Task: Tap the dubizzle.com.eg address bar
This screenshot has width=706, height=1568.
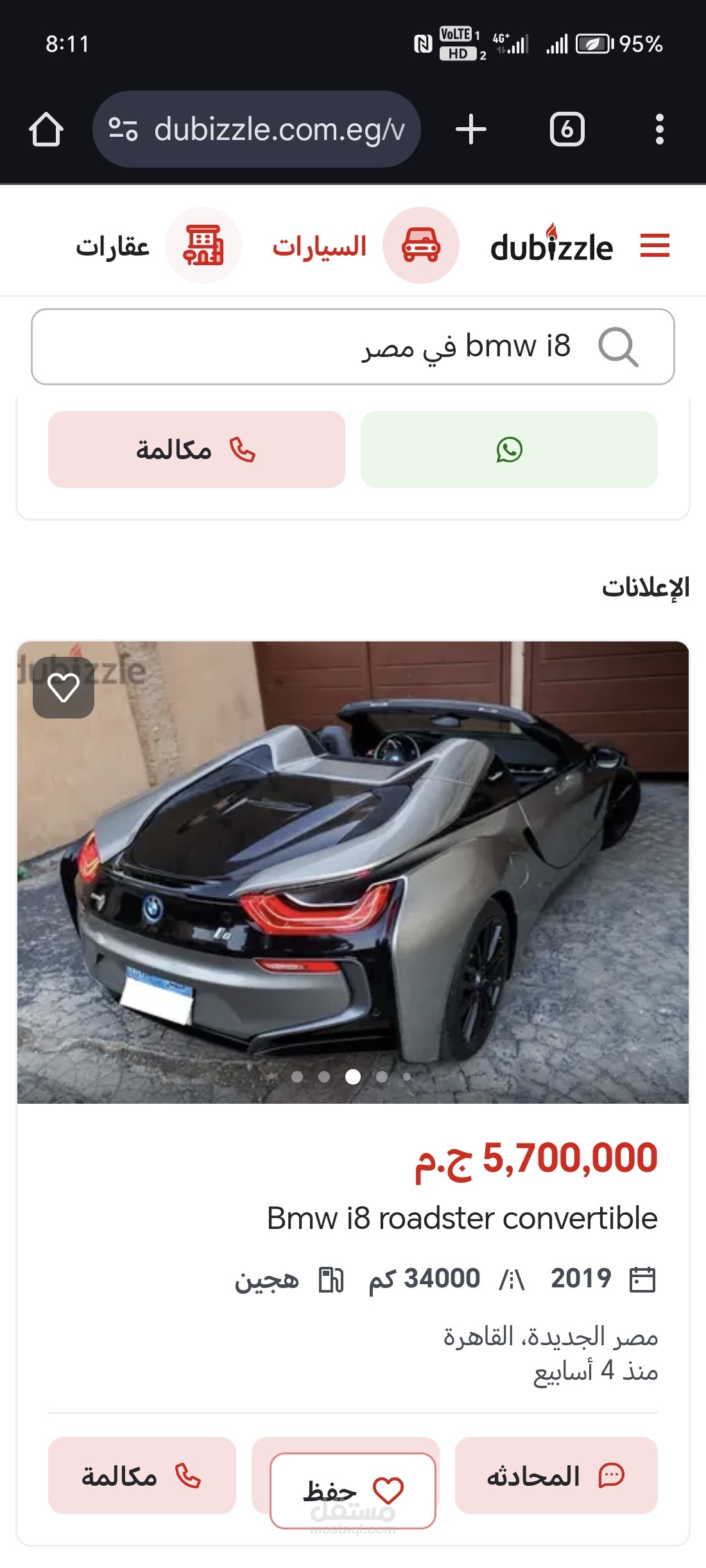Action: click(x=257, y=130)
